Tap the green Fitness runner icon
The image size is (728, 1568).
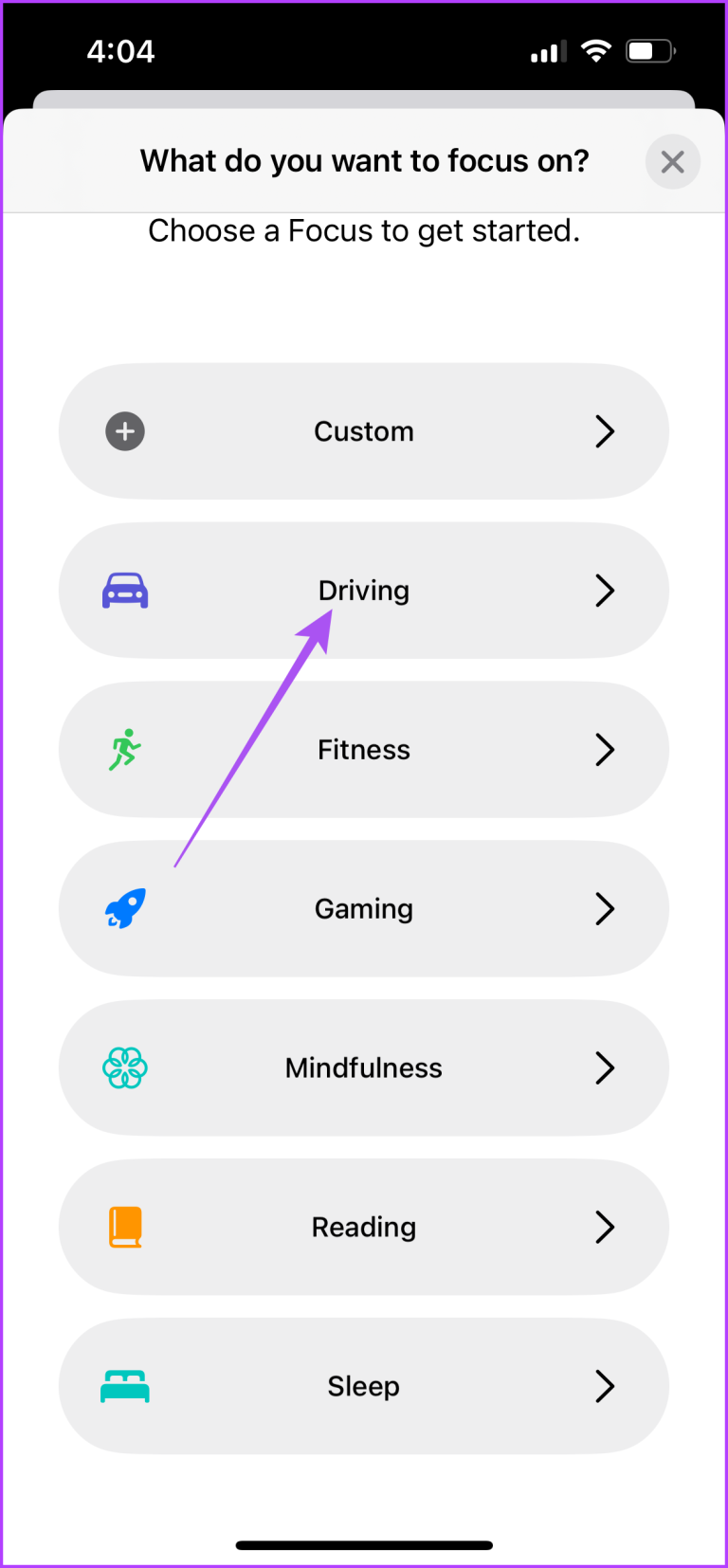(124, 749)
